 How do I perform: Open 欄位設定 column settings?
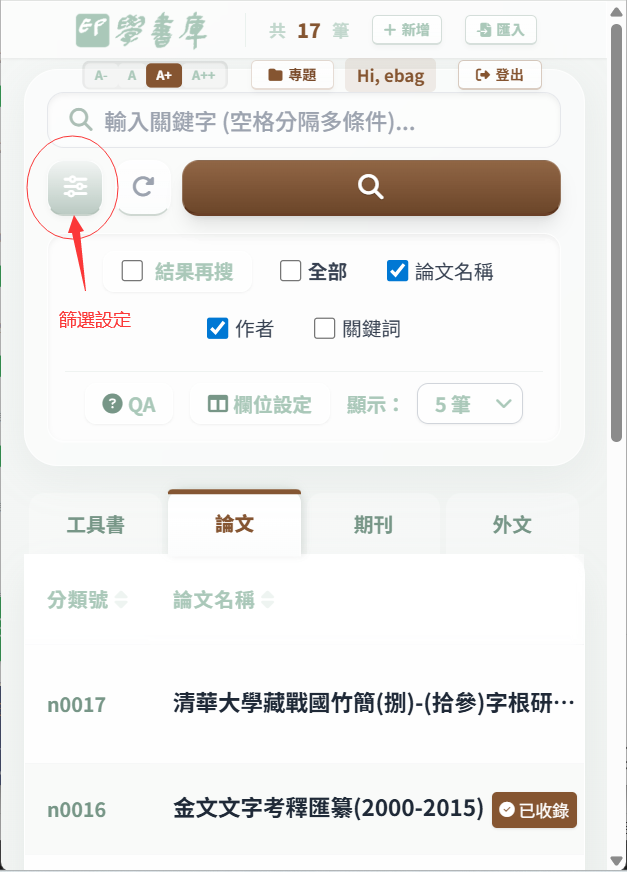(259, 405)
